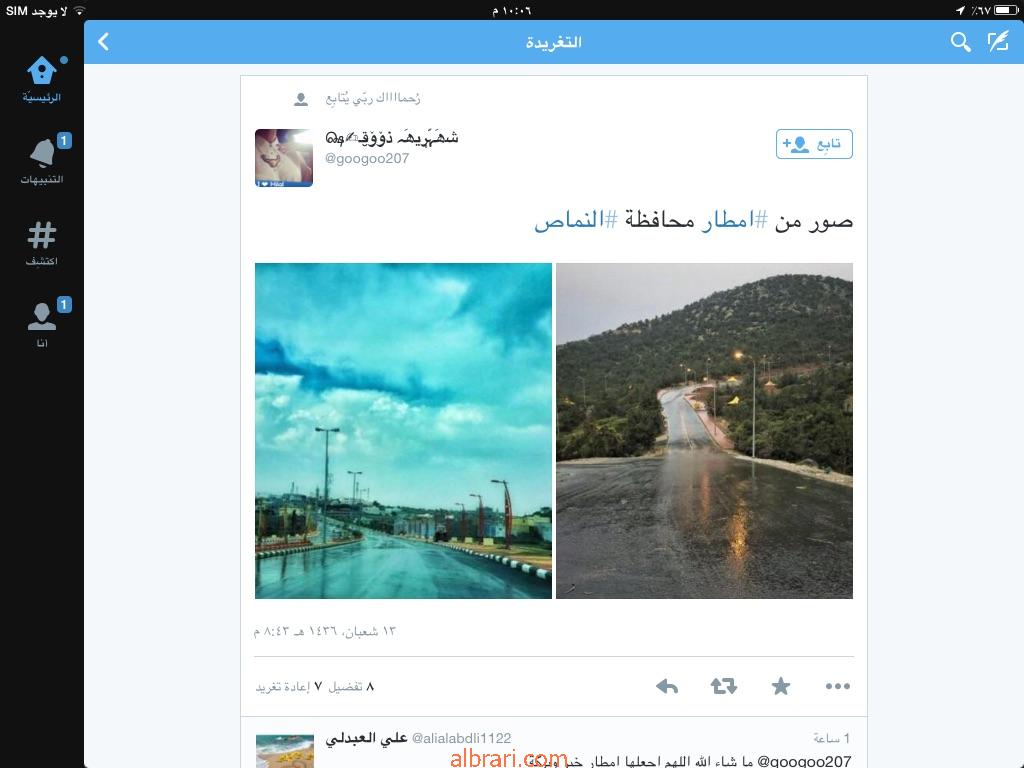Switch to the الرئيسية home tab

42,80
